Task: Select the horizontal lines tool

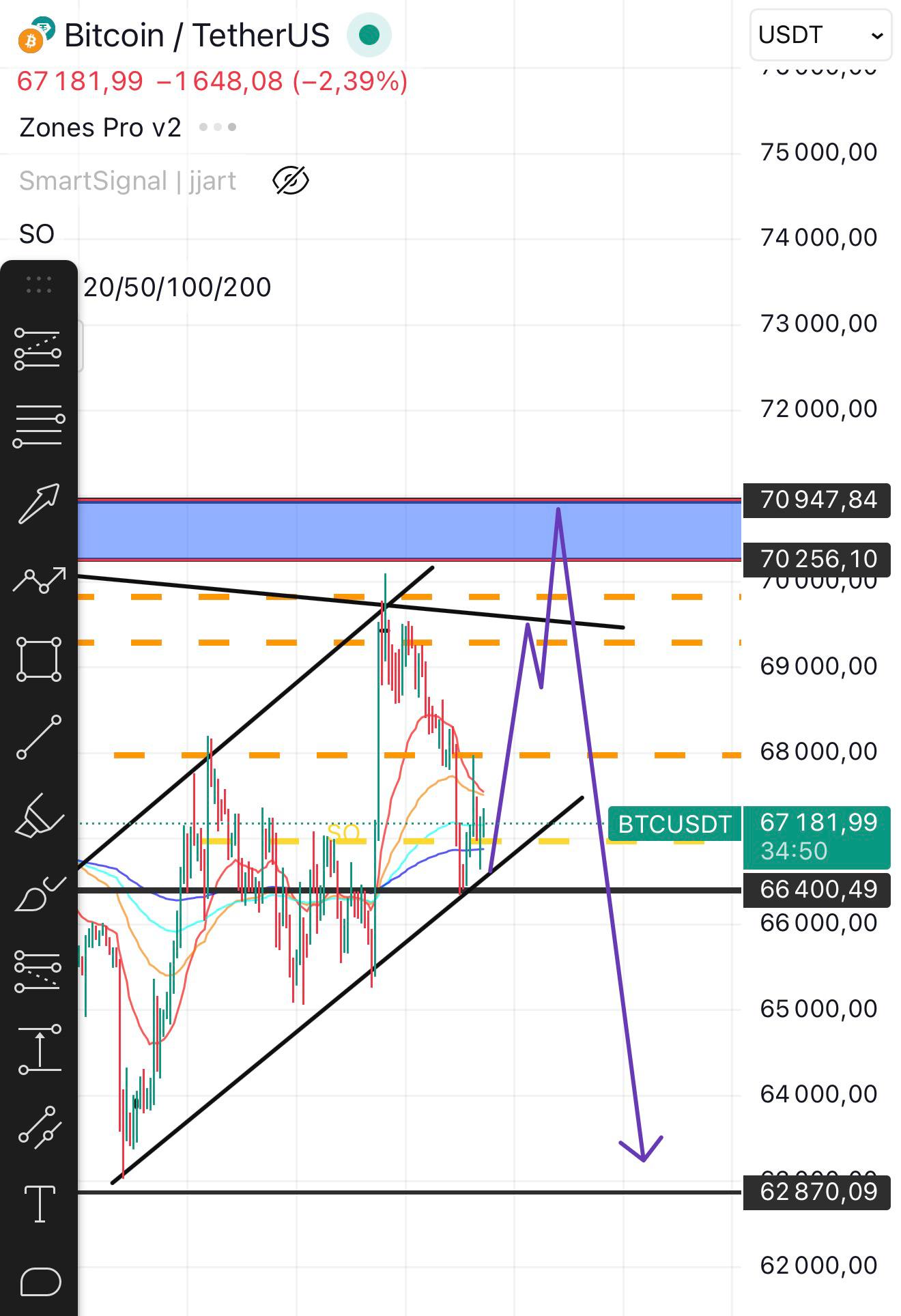Action: (x=39, y=426)
